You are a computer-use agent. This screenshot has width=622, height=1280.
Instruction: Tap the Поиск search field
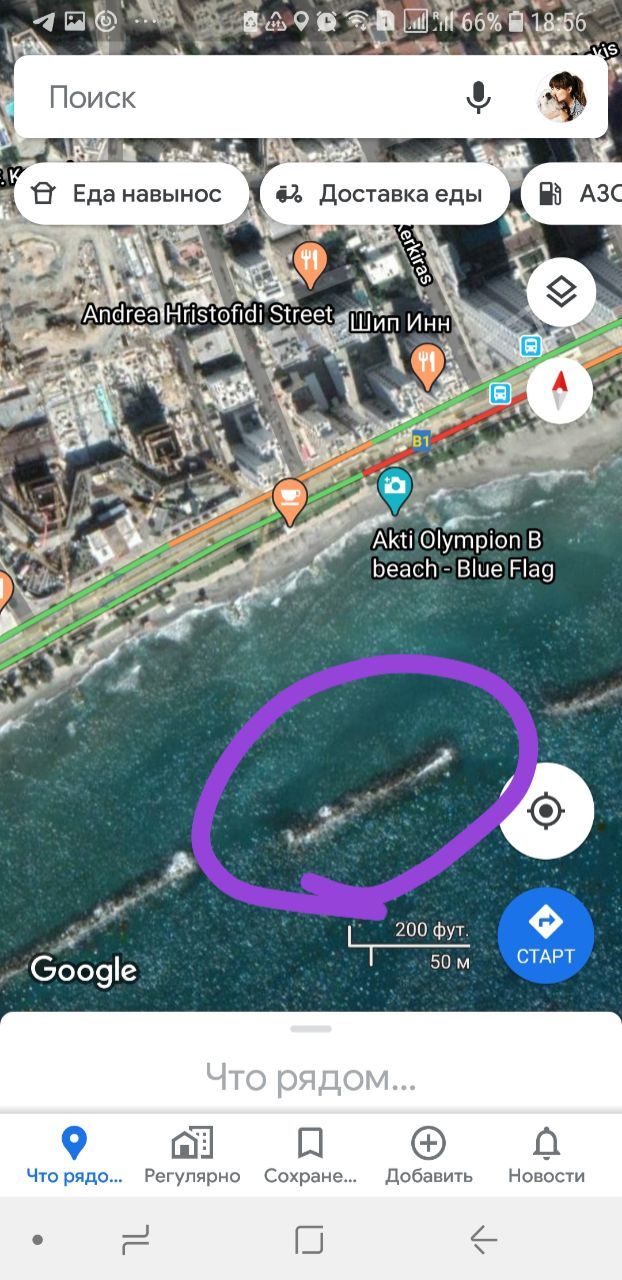240,97
